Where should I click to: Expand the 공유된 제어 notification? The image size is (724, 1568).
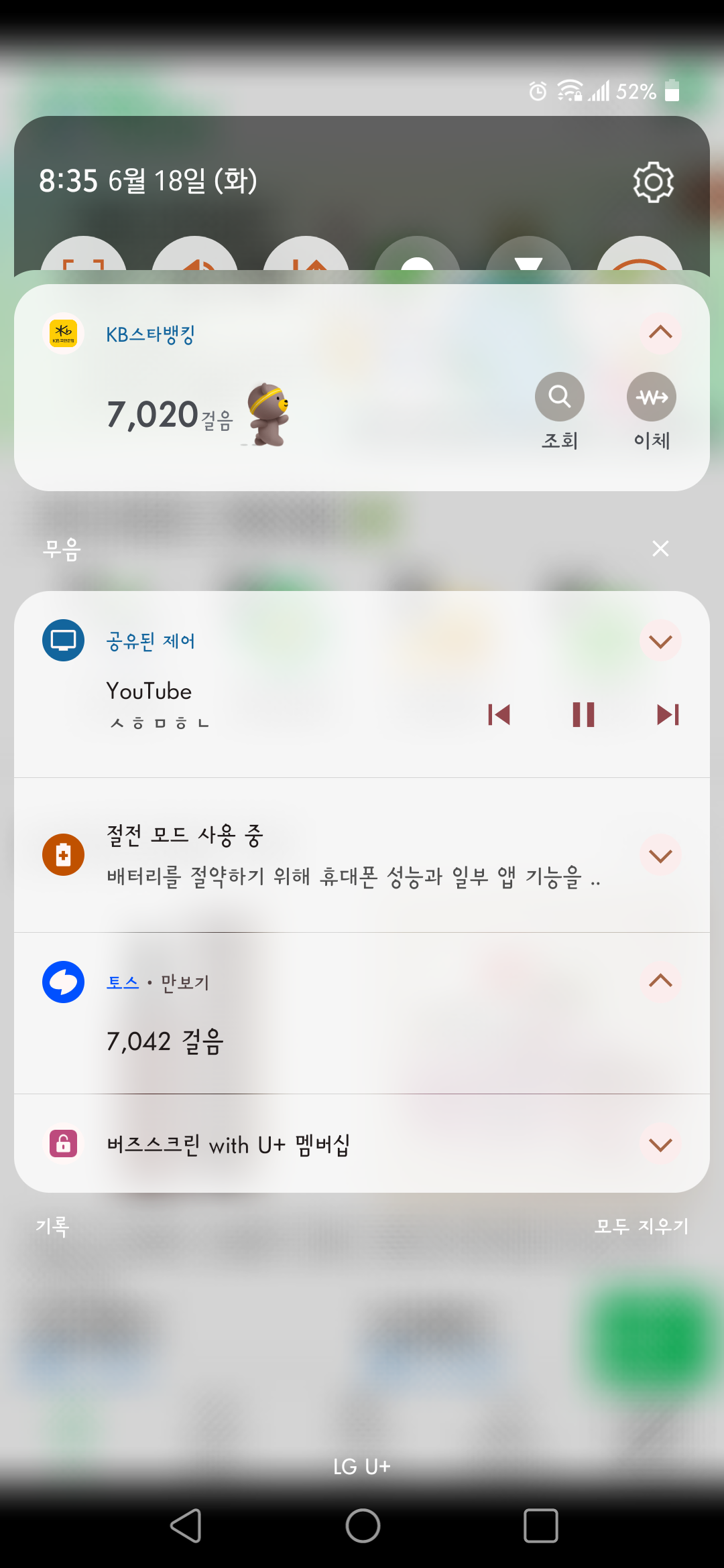[x=660, y=641]
